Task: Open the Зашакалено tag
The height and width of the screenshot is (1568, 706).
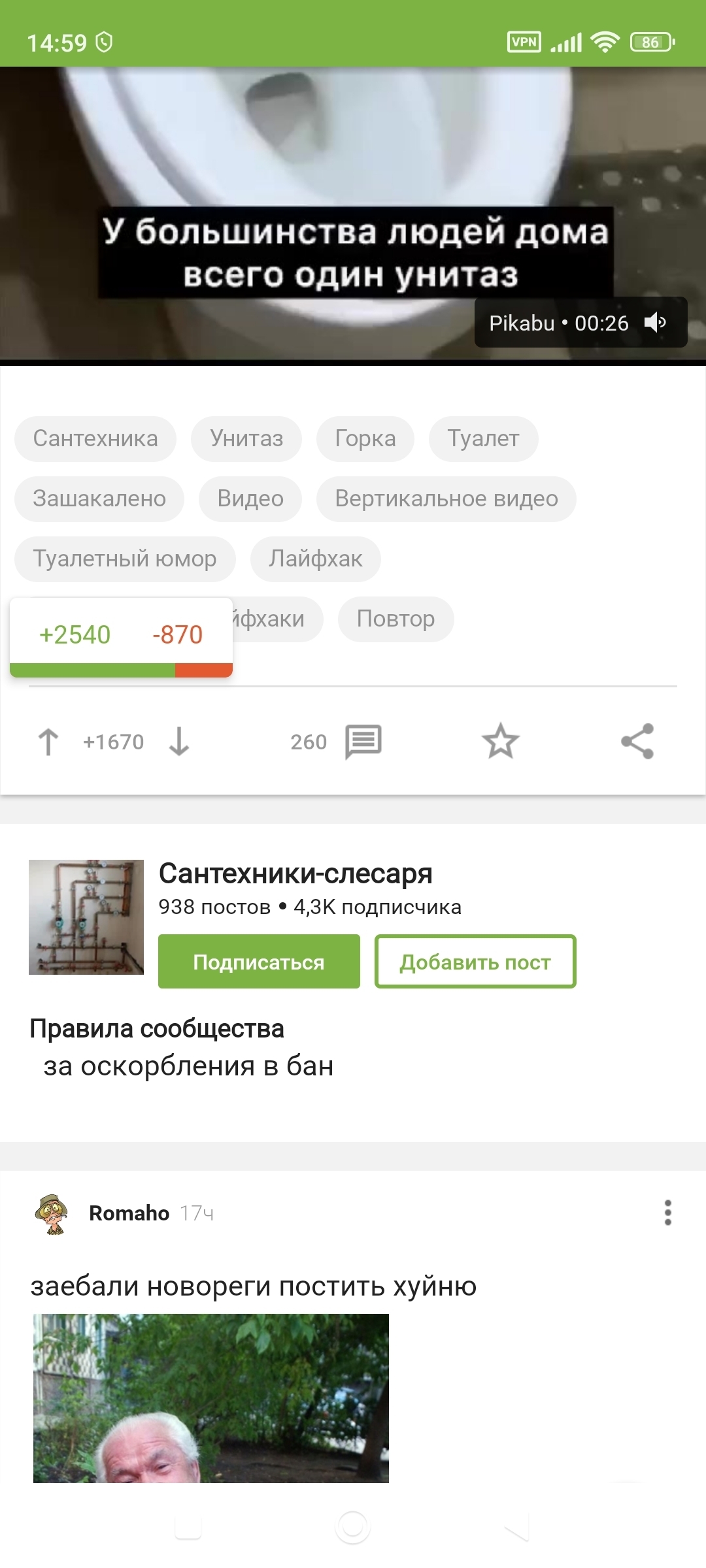Action: (x=99, y=498)
